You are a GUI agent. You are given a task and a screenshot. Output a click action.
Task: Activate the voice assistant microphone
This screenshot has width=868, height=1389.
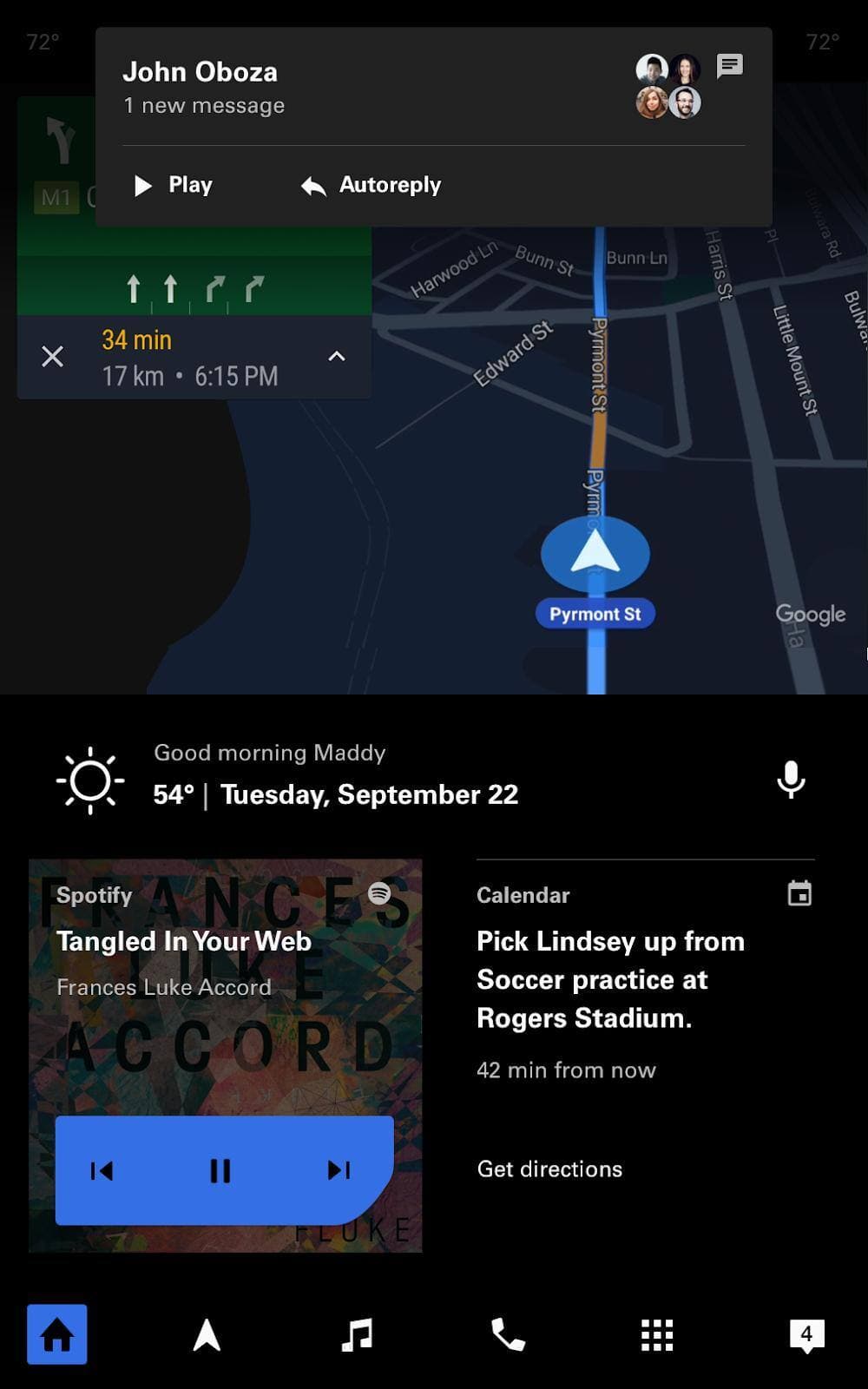791,780
